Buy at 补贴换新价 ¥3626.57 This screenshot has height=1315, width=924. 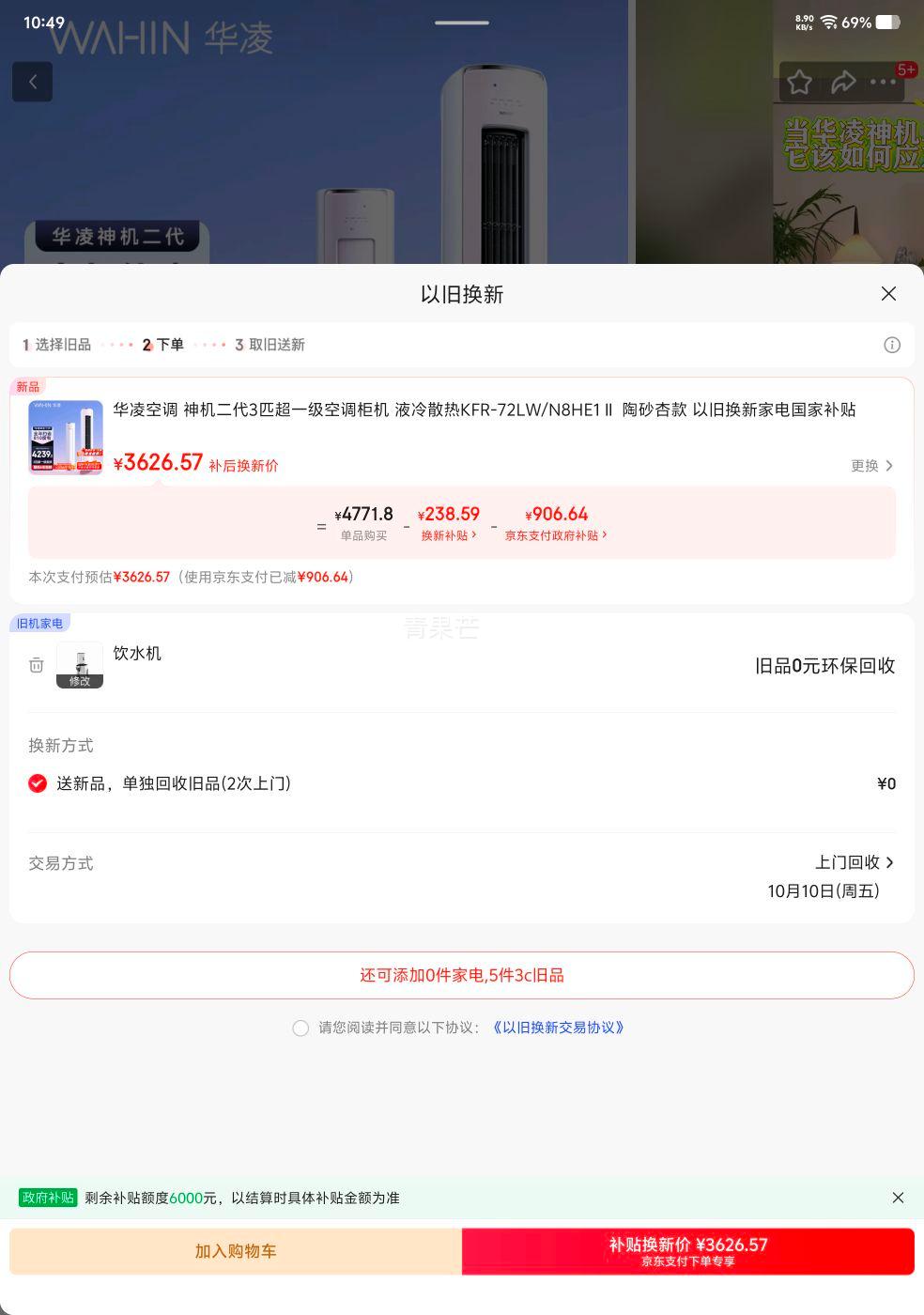click(687, 1251)
